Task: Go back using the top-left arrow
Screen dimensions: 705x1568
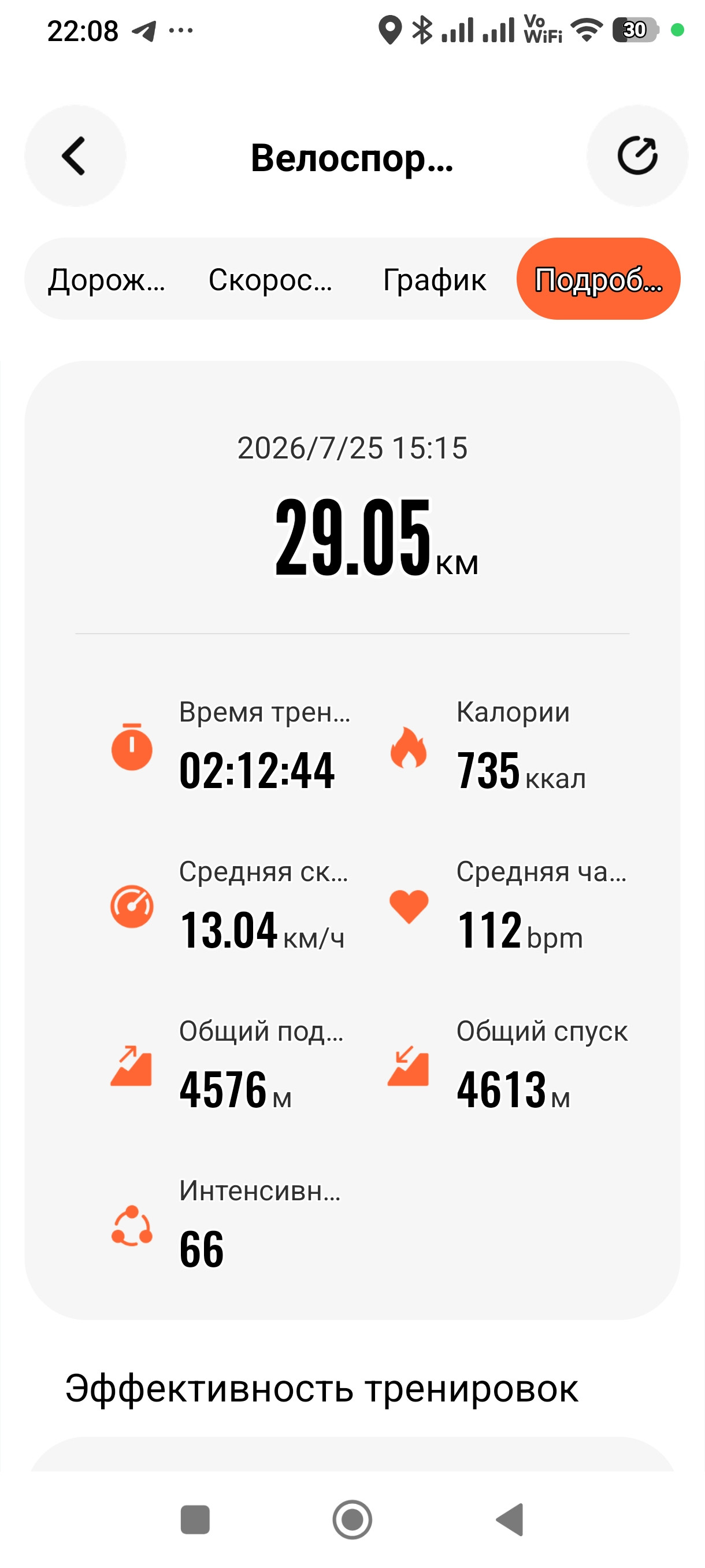Action: 75,156
